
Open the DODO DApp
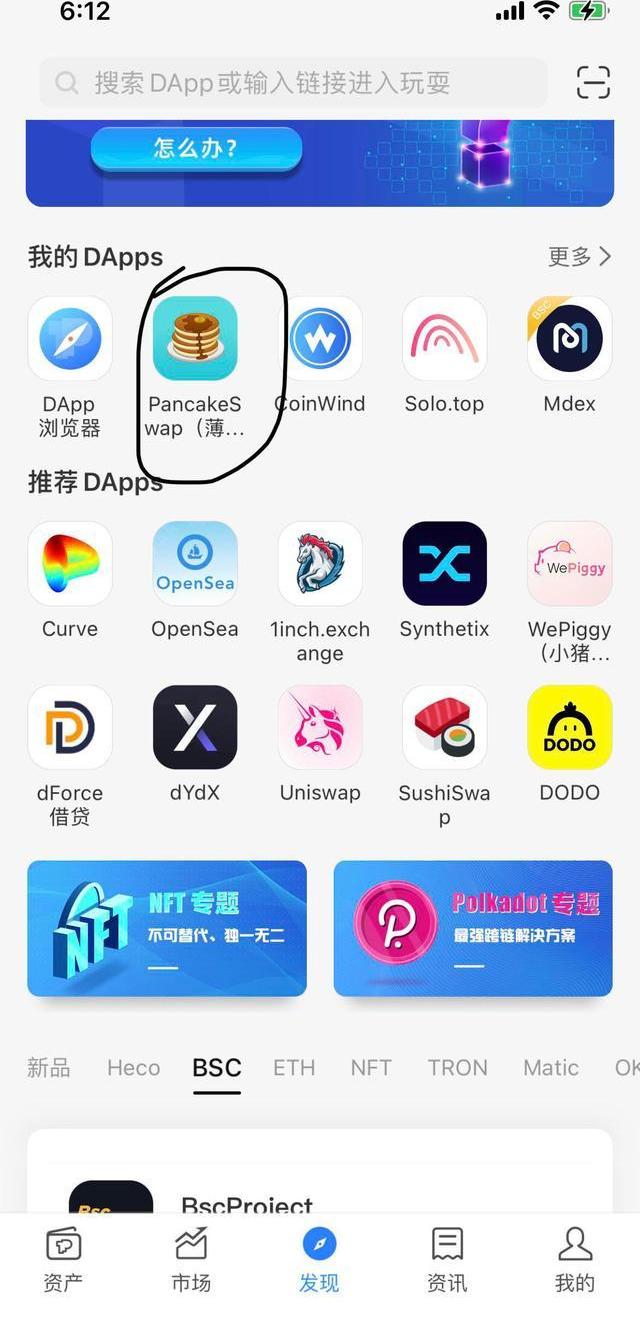click(x=569, y=728)
